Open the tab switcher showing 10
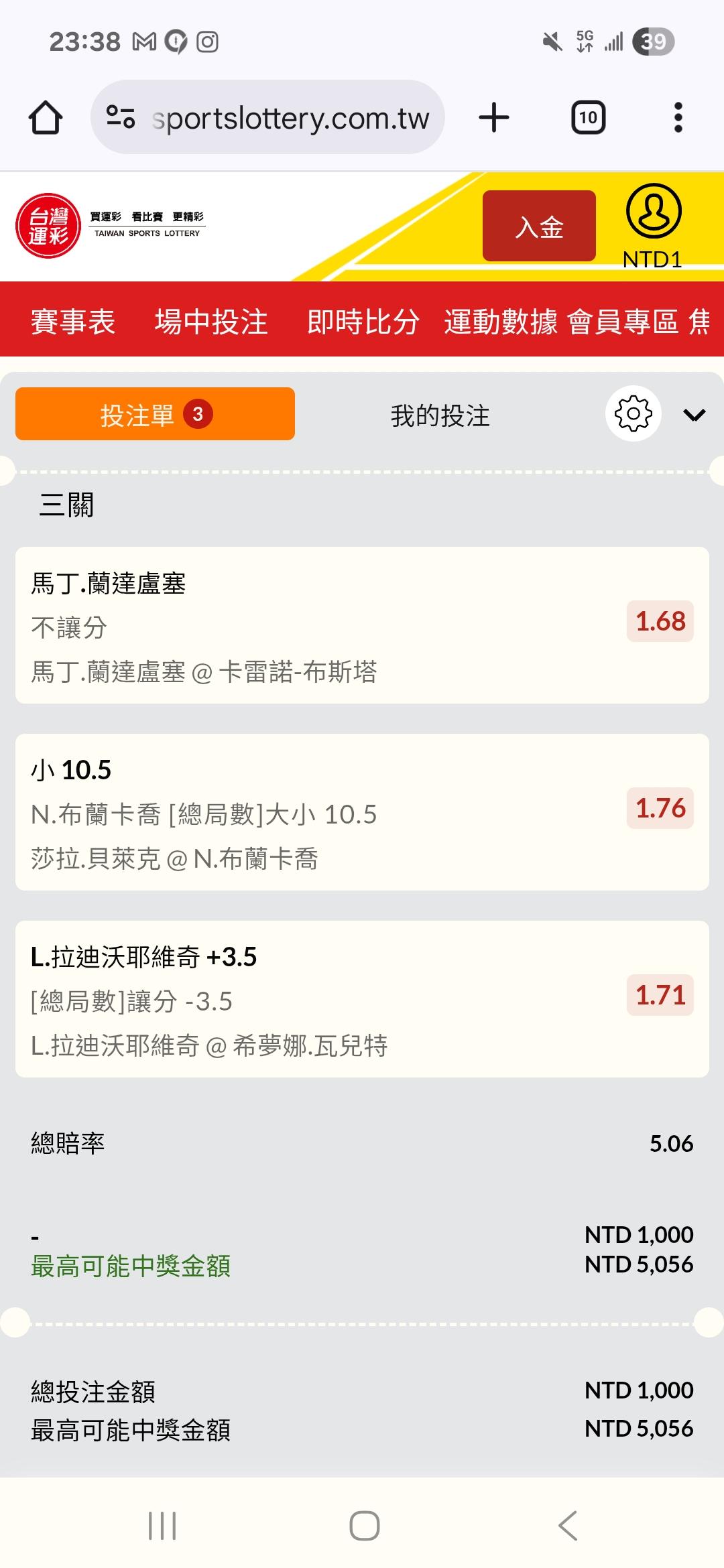This screenshot has height=1568, width=724. click(588, 118)
